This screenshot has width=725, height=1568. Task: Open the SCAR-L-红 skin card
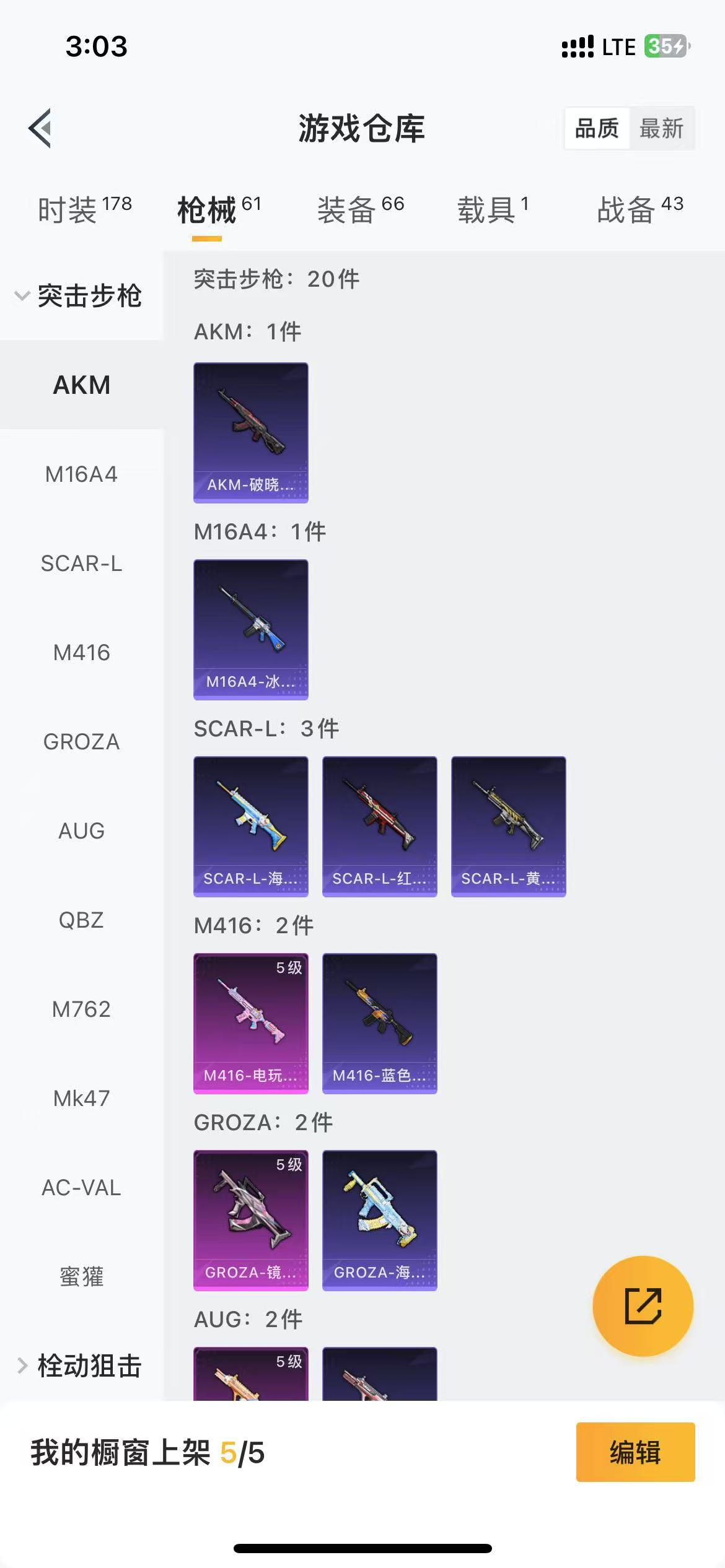coord(380,826)
